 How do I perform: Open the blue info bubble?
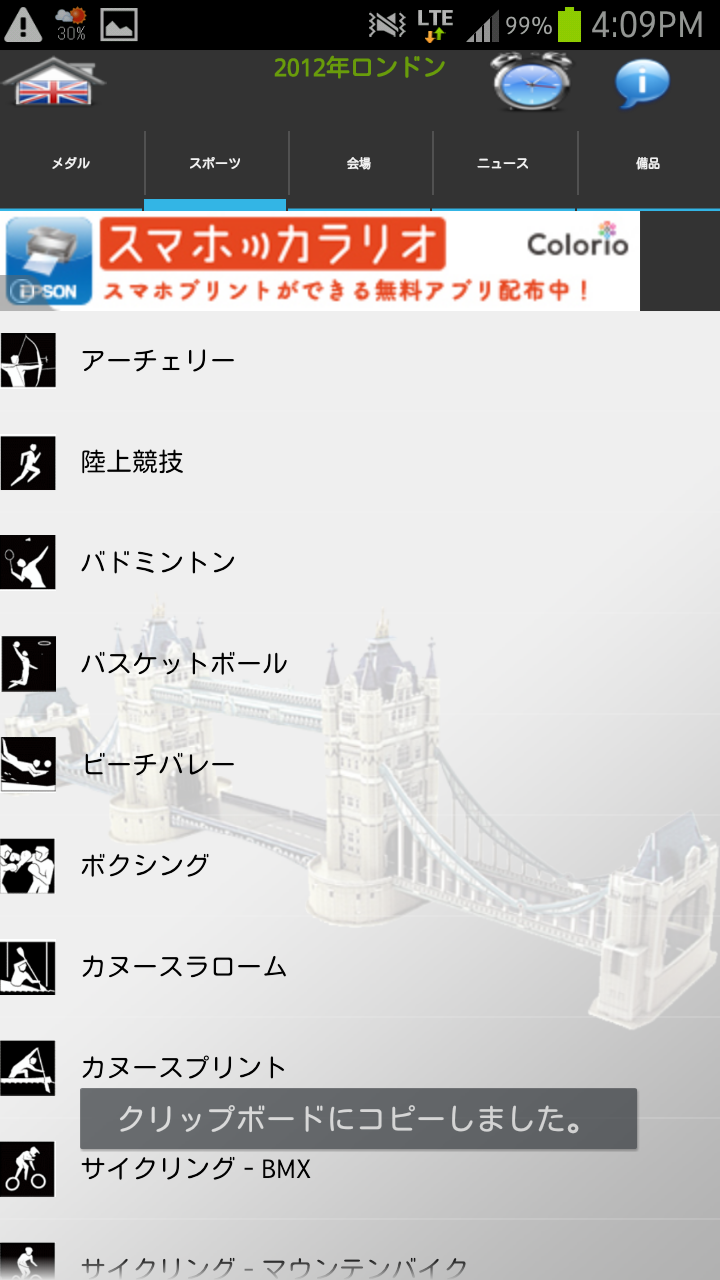coord(641,83)
